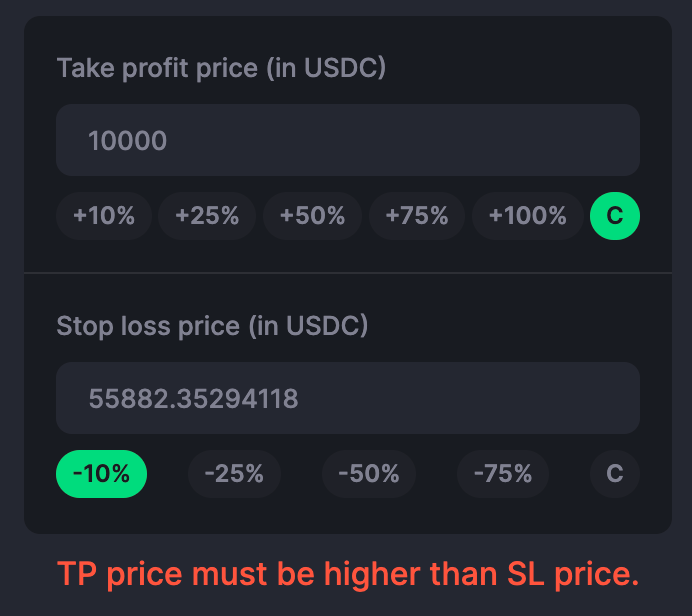Choose +25% for take profit
692x616 pixels.
(x=207, y=216)
